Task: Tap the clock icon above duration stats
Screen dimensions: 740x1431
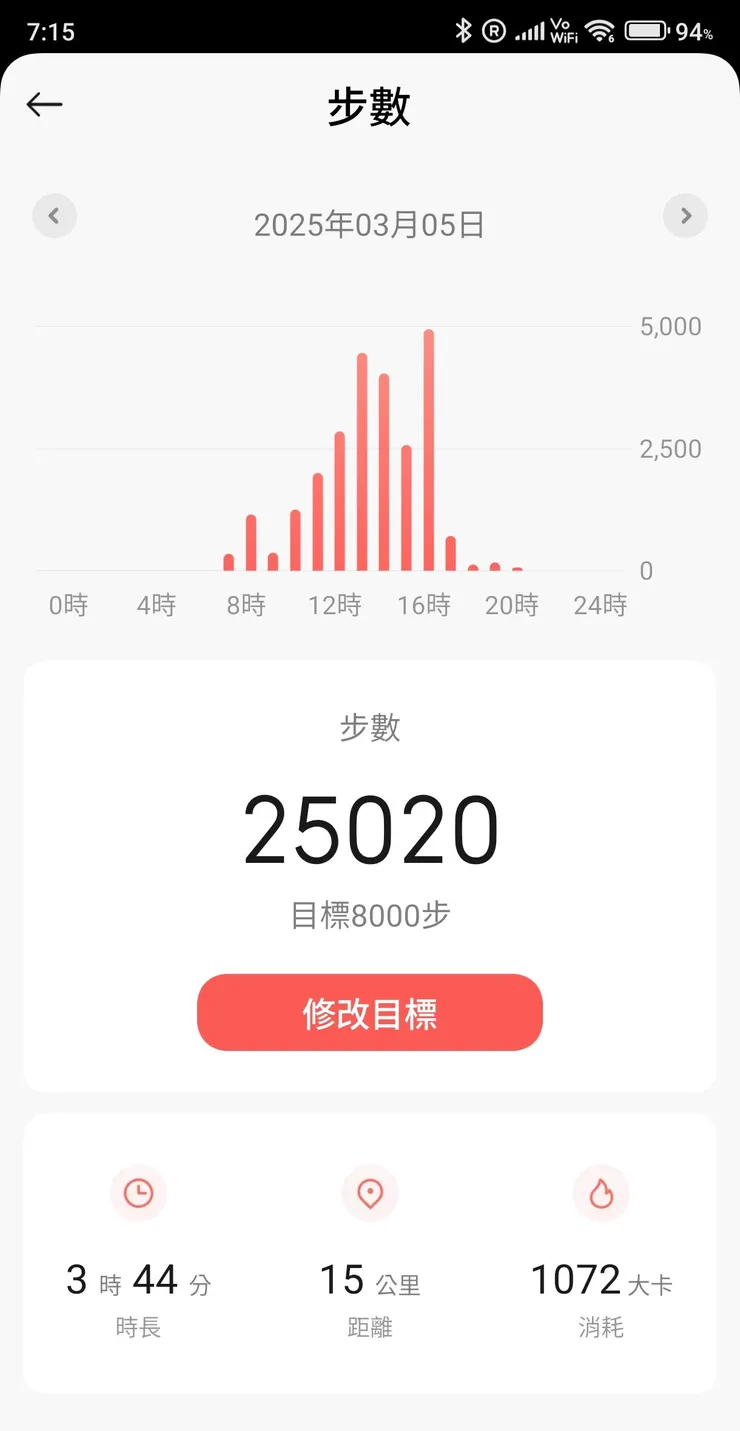Action: click(138, 1193)
